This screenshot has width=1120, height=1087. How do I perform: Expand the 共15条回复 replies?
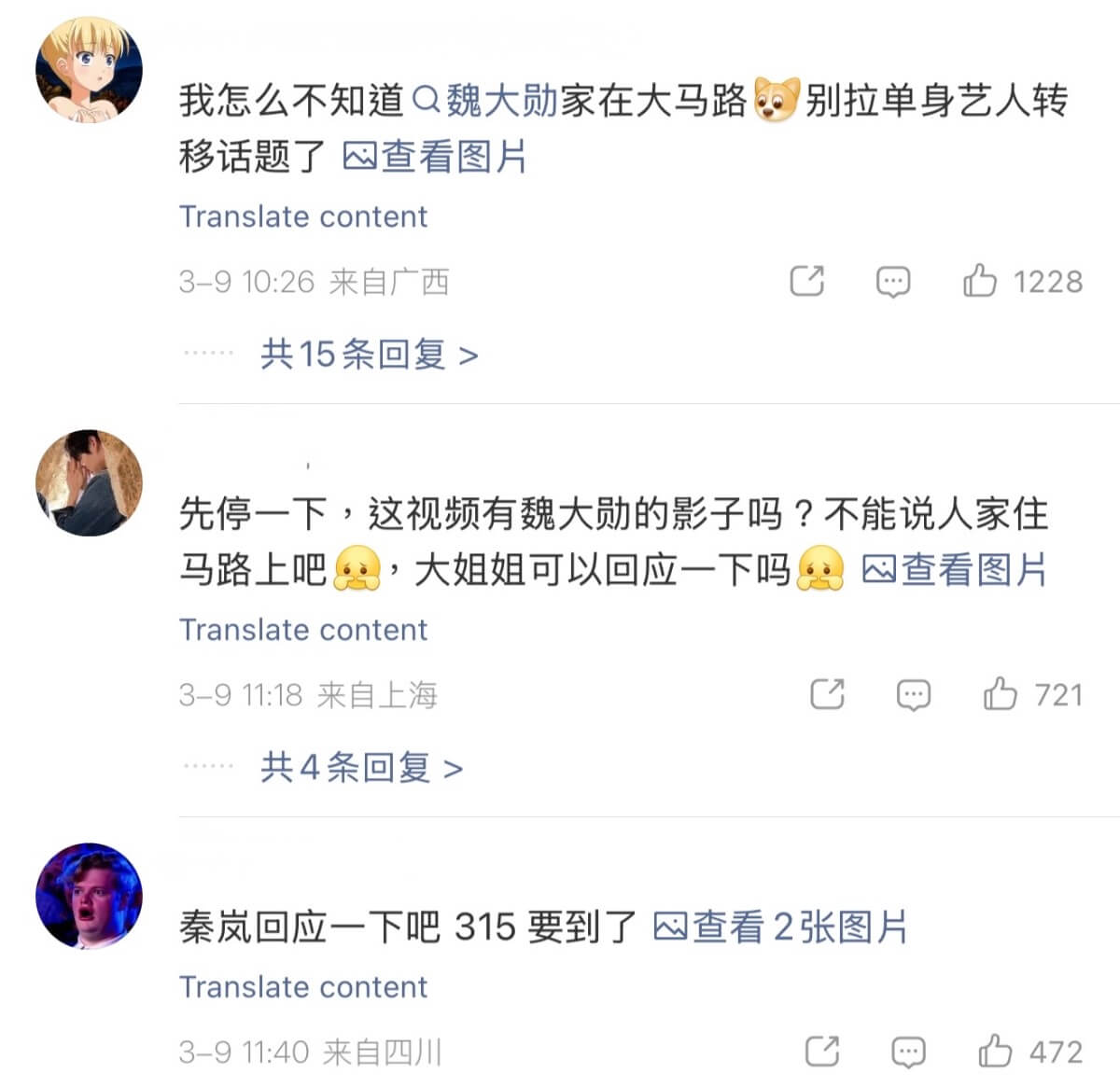click(370, 355)
